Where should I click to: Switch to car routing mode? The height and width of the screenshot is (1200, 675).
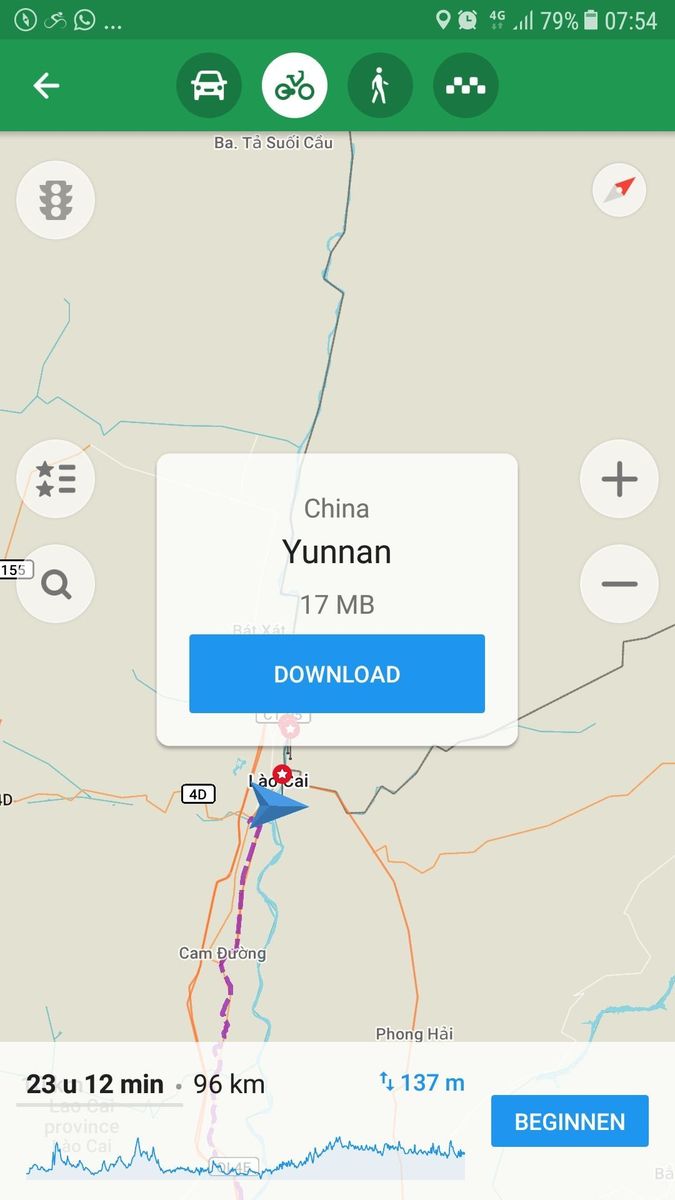click(x=209, y=86)
